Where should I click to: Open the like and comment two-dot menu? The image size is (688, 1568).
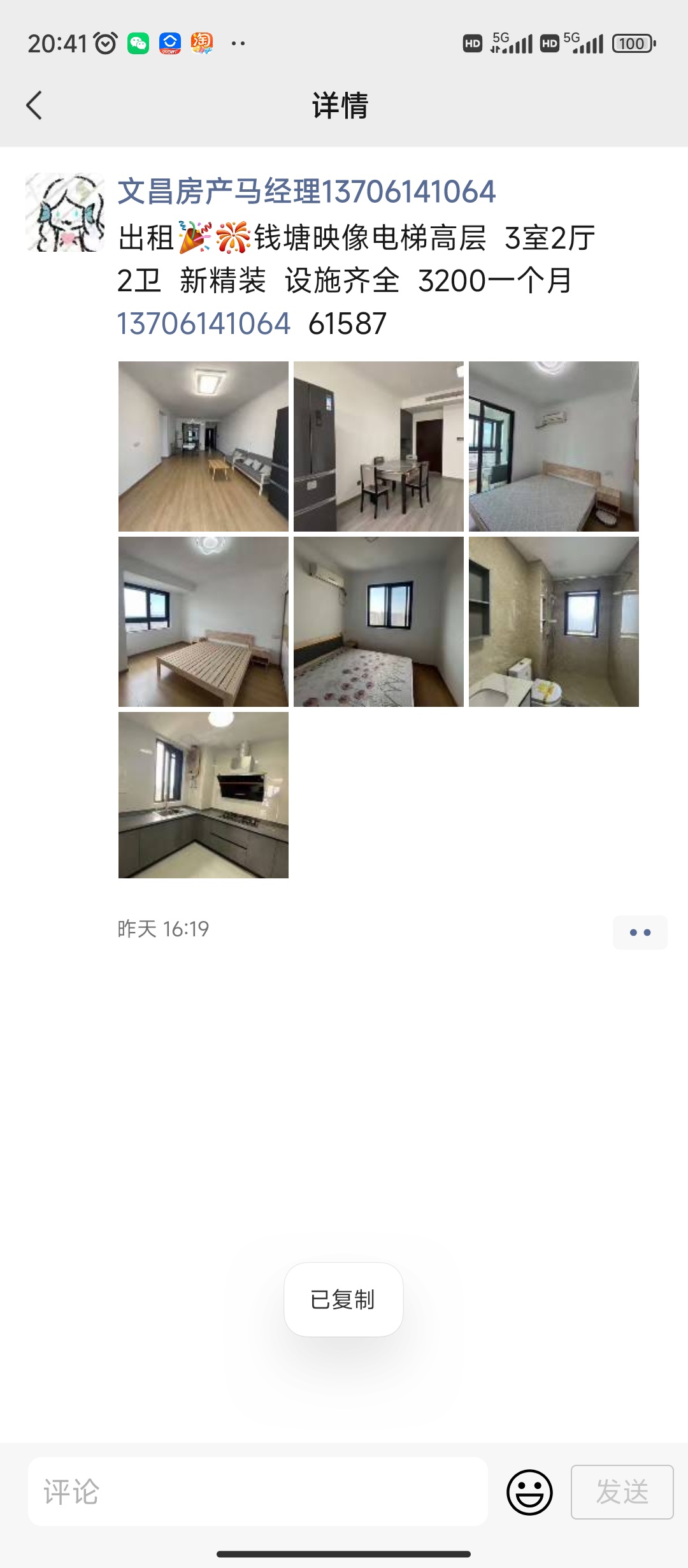640,933
